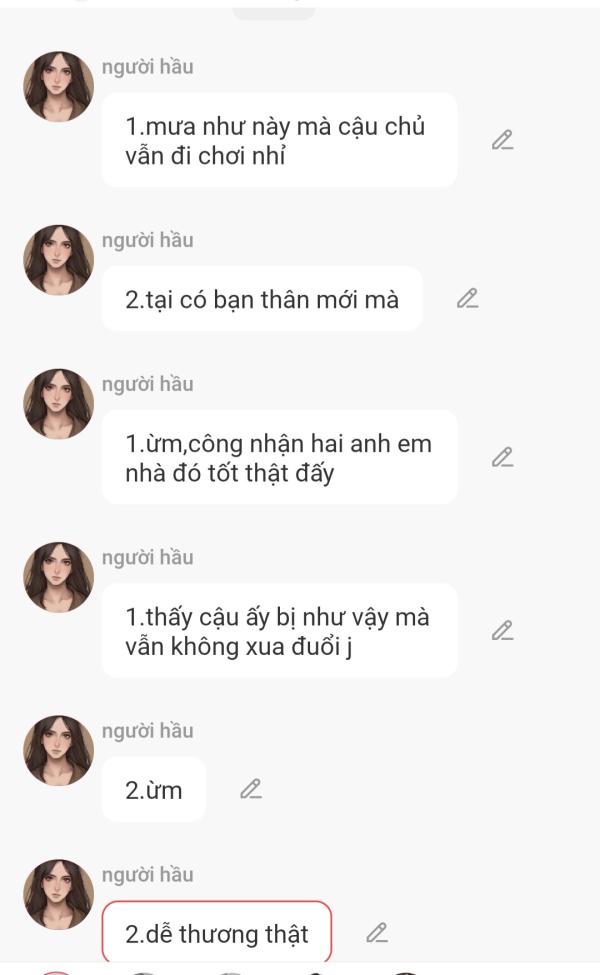This screenshot has height=975, width=600.
Task: Edit the message about "hai anh em nhà đó"
Action: (x=502, y=458)
